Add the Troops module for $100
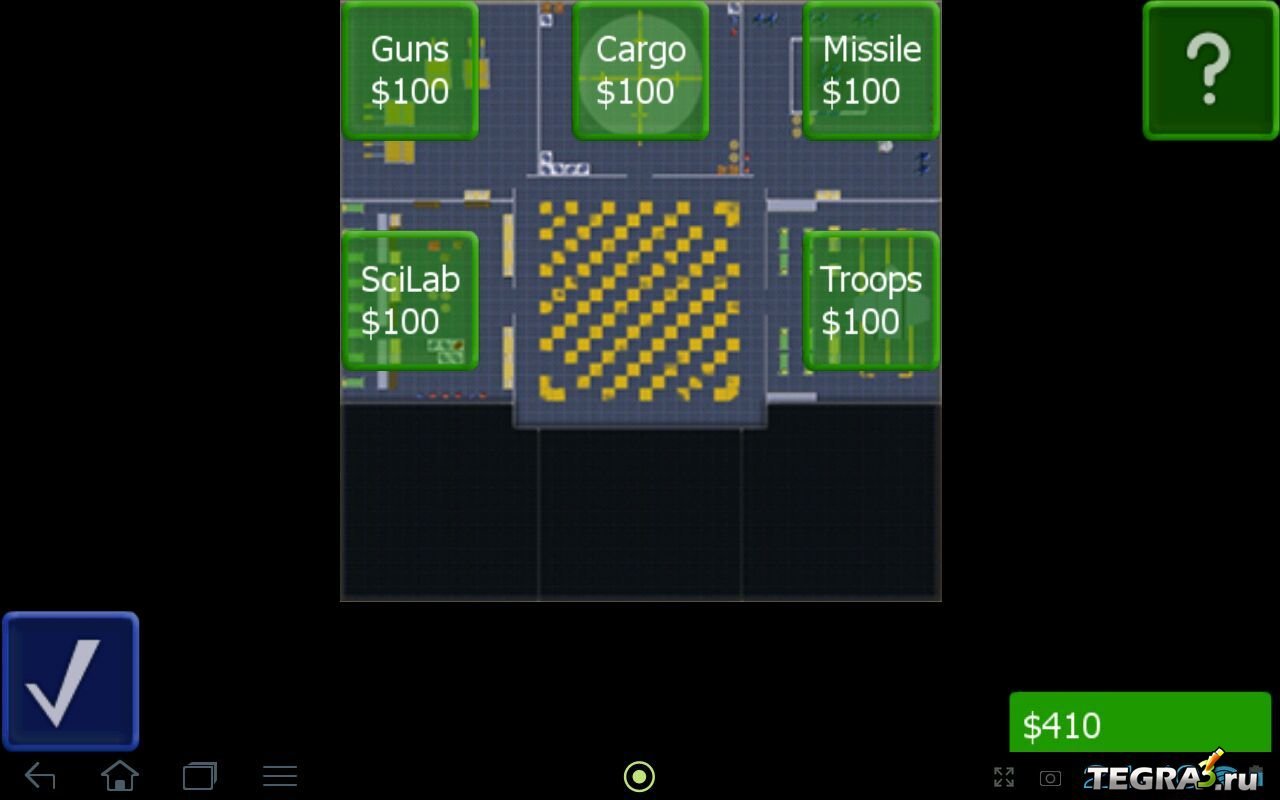The height and width of the screenshot is (800, 1280). pos(871,300)
